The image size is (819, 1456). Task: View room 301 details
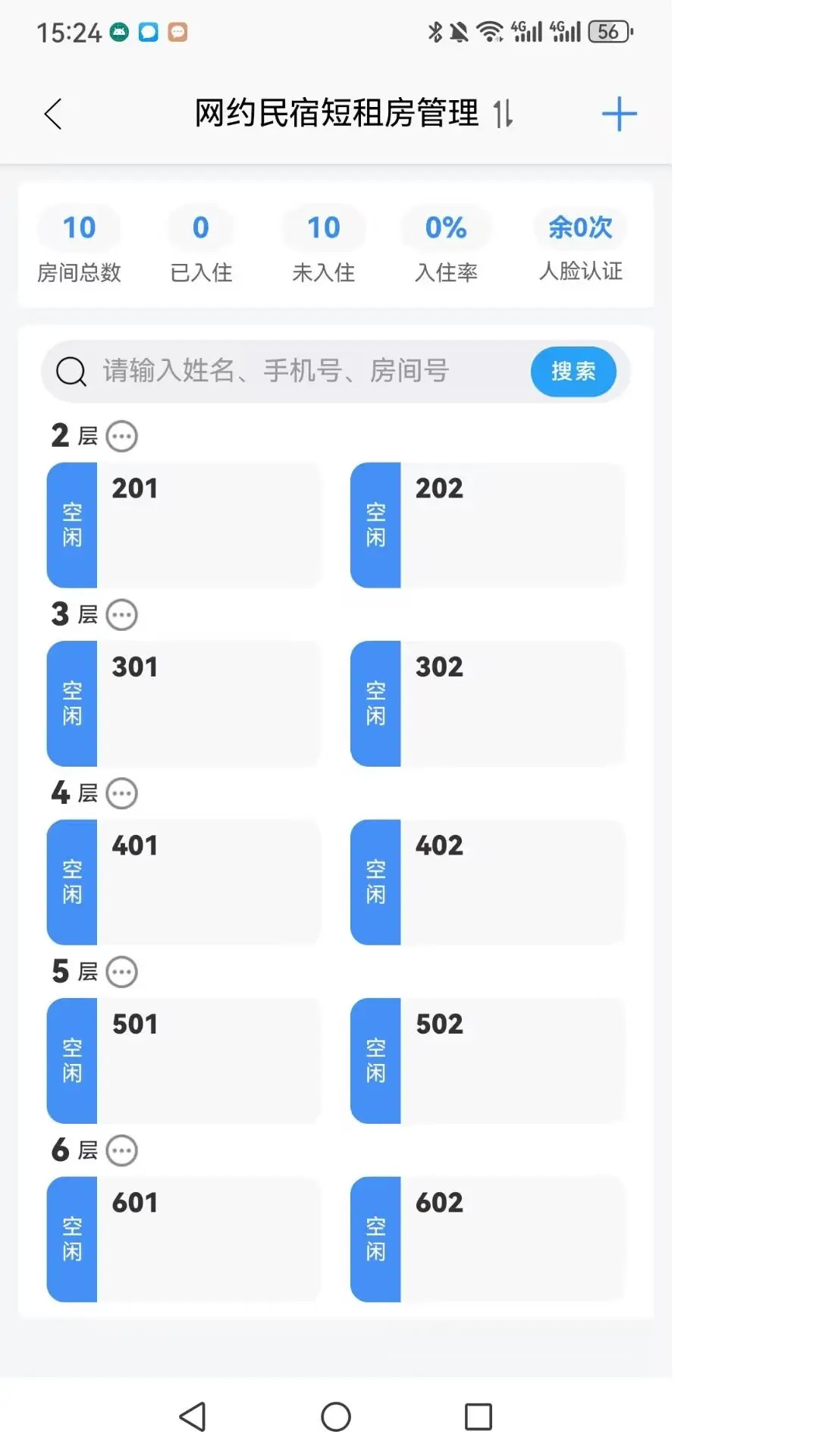coord(184,704)
